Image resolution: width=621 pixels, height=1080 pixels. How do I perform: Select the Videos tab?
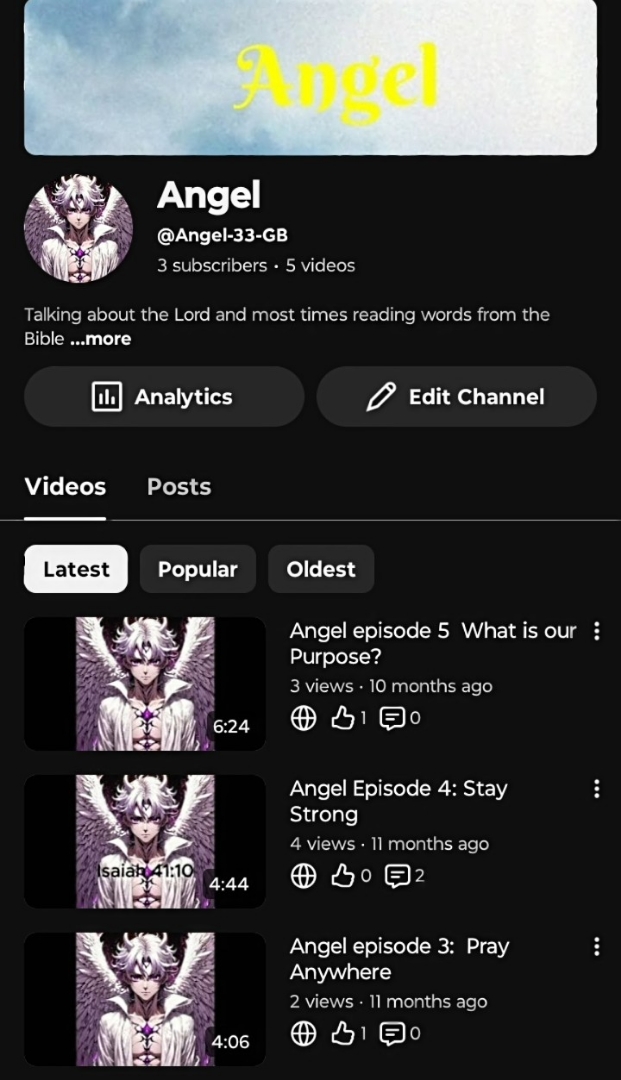[x=65, y=486]
